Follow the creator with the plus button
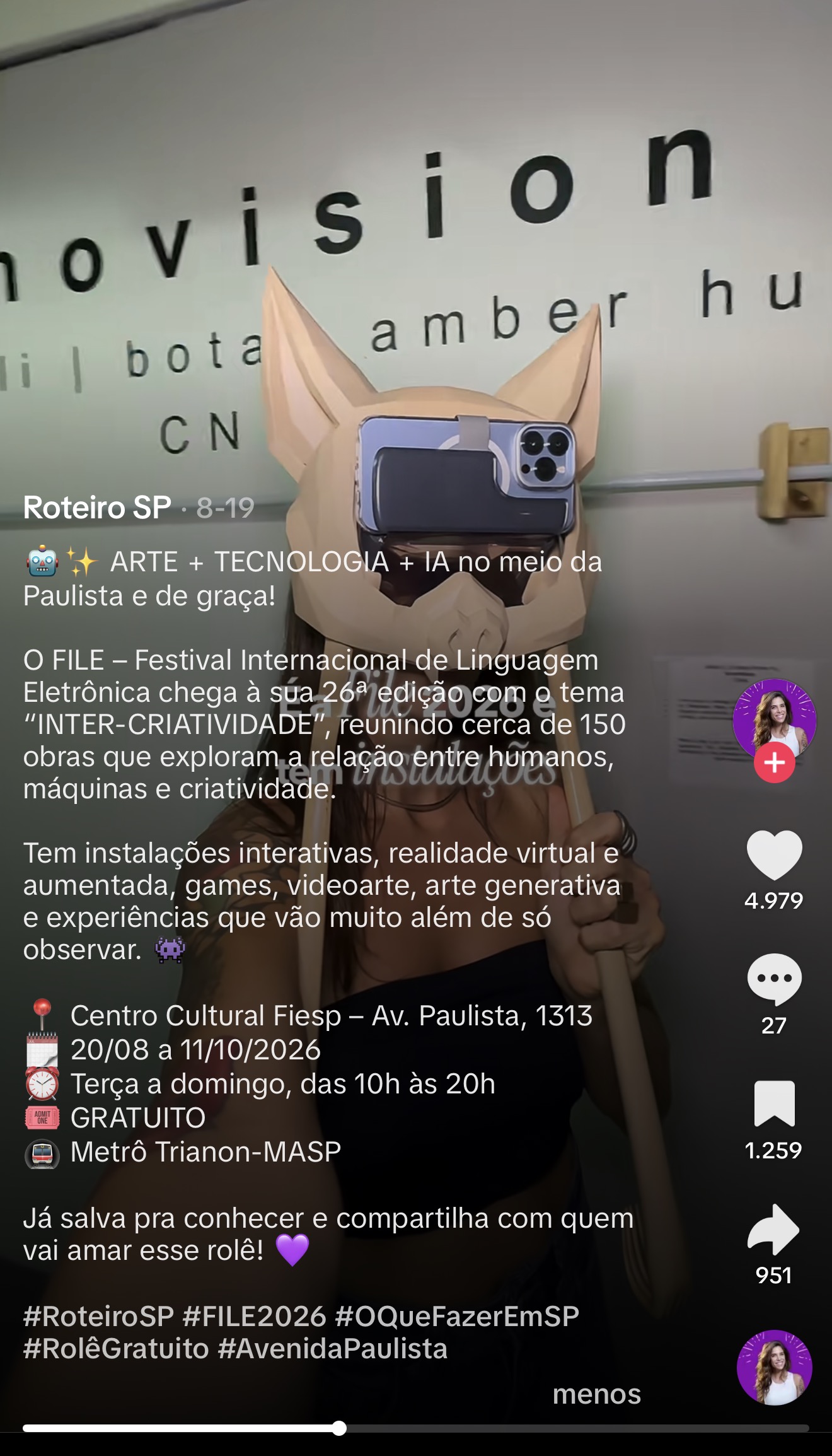Screen dimensions: 832x1456 click(774, 762)
